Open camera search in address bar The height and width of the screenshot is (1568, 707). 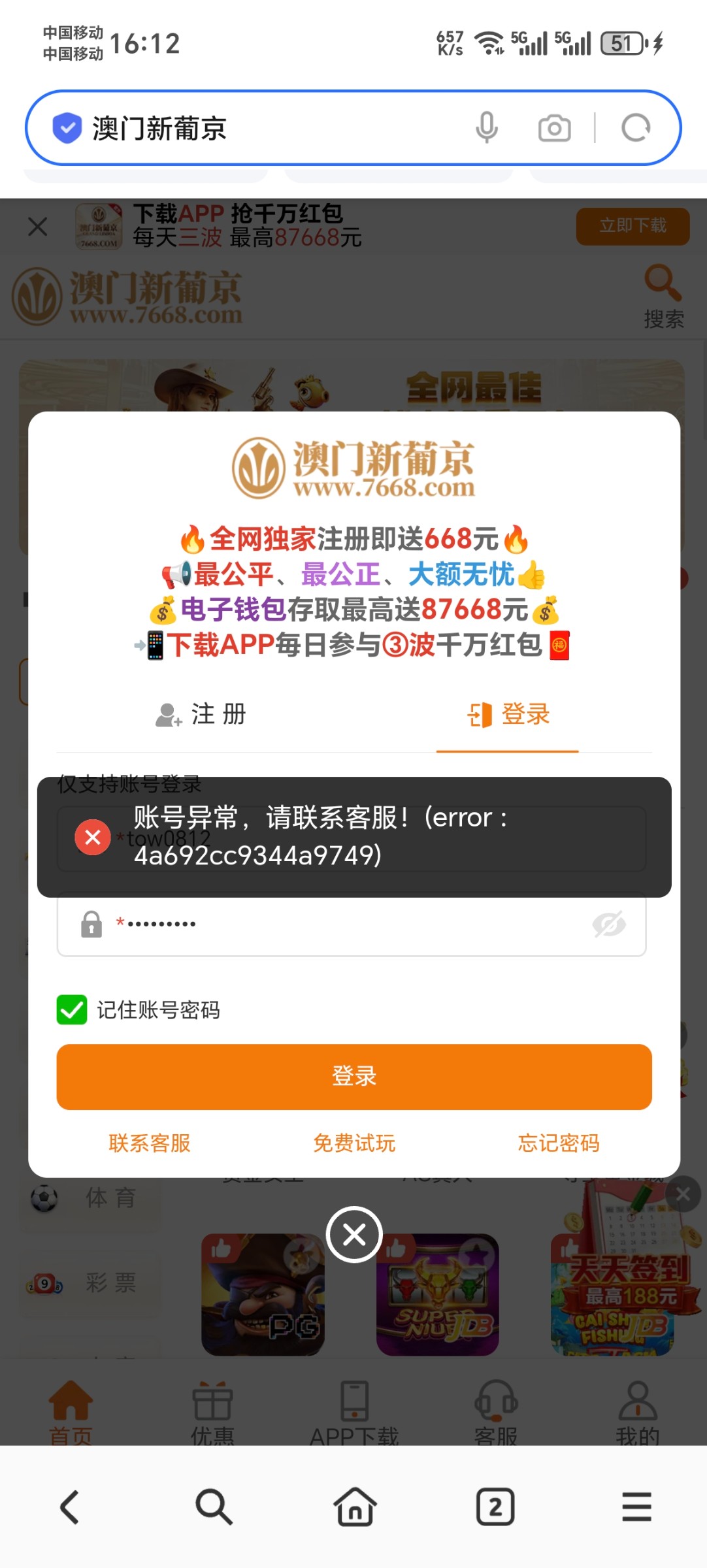[554, 128]
